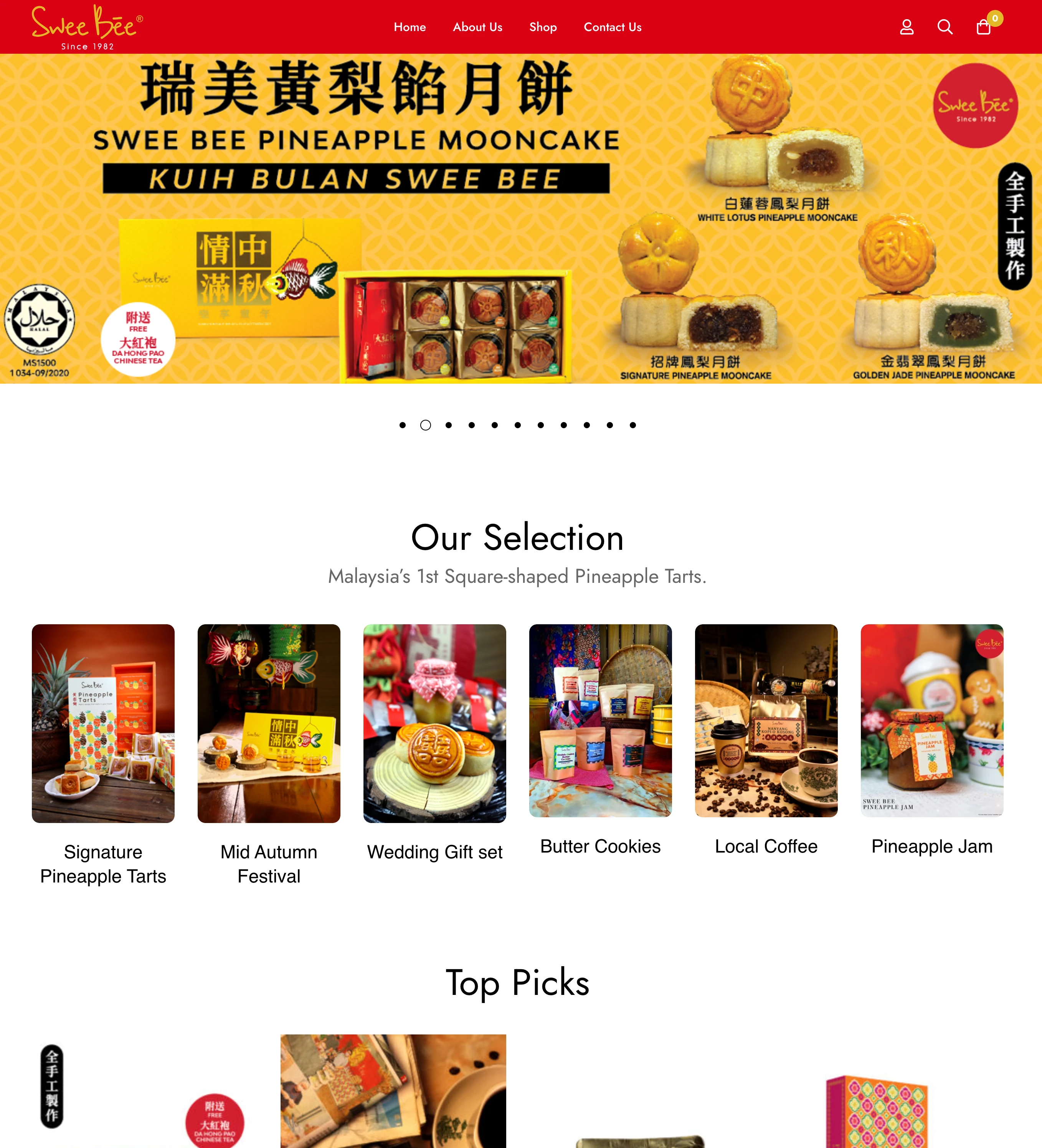Open Local Coffee category
The image size is (1042, 1148).
[x=766, y=720]
